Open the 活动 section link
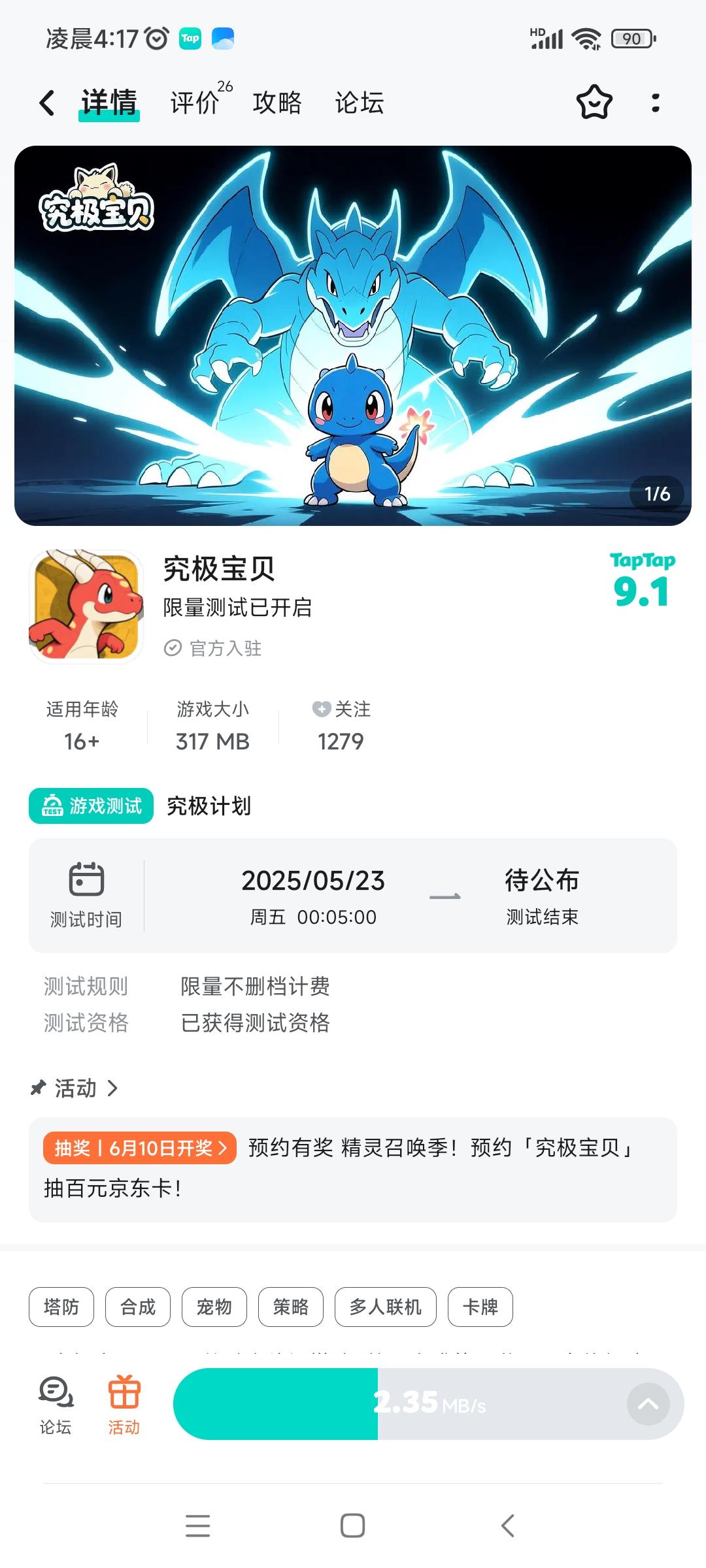 point(75,1088)
